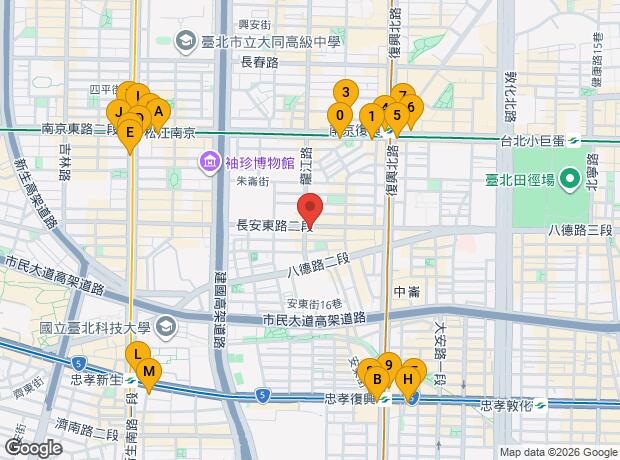This screenshot has height=460, width=620.
Task: Tap map marker 5
Action: click(x=397, y=115)
